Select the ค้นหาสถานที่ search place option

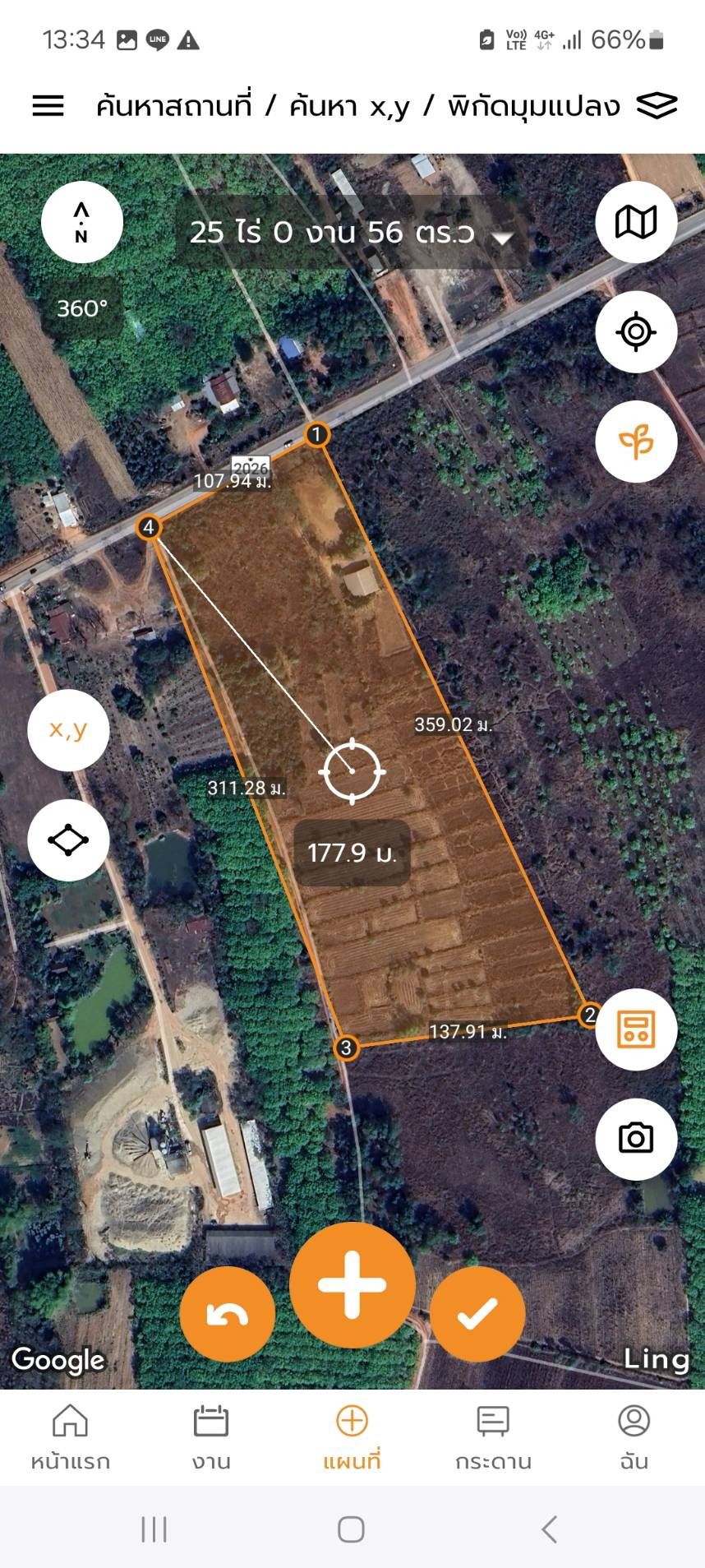[x=173, y=106]
